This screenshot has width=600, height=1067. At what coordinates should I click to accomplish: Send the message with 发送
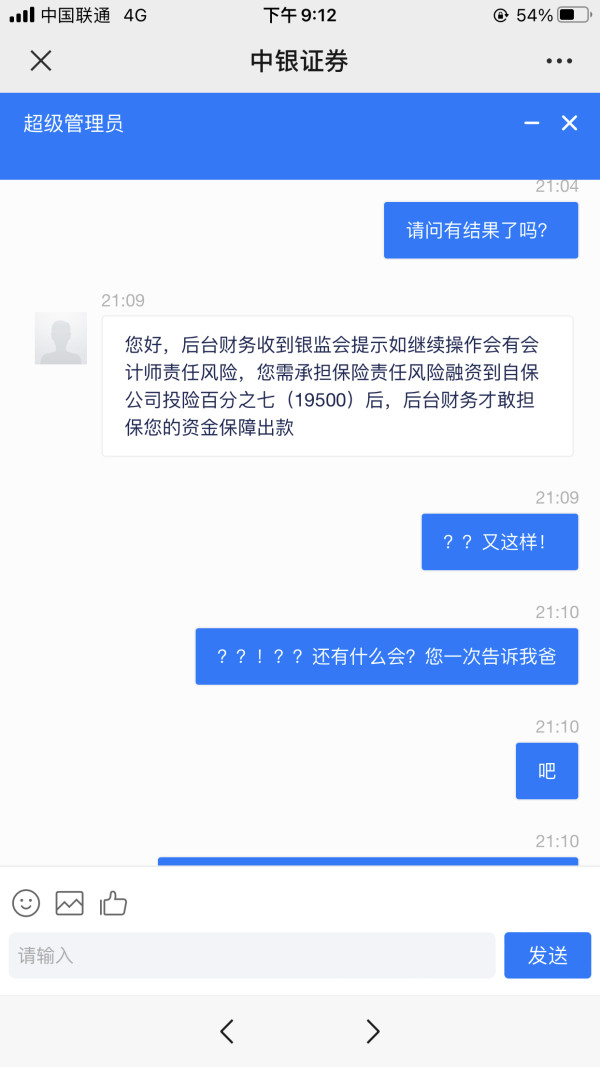point(548,955)
